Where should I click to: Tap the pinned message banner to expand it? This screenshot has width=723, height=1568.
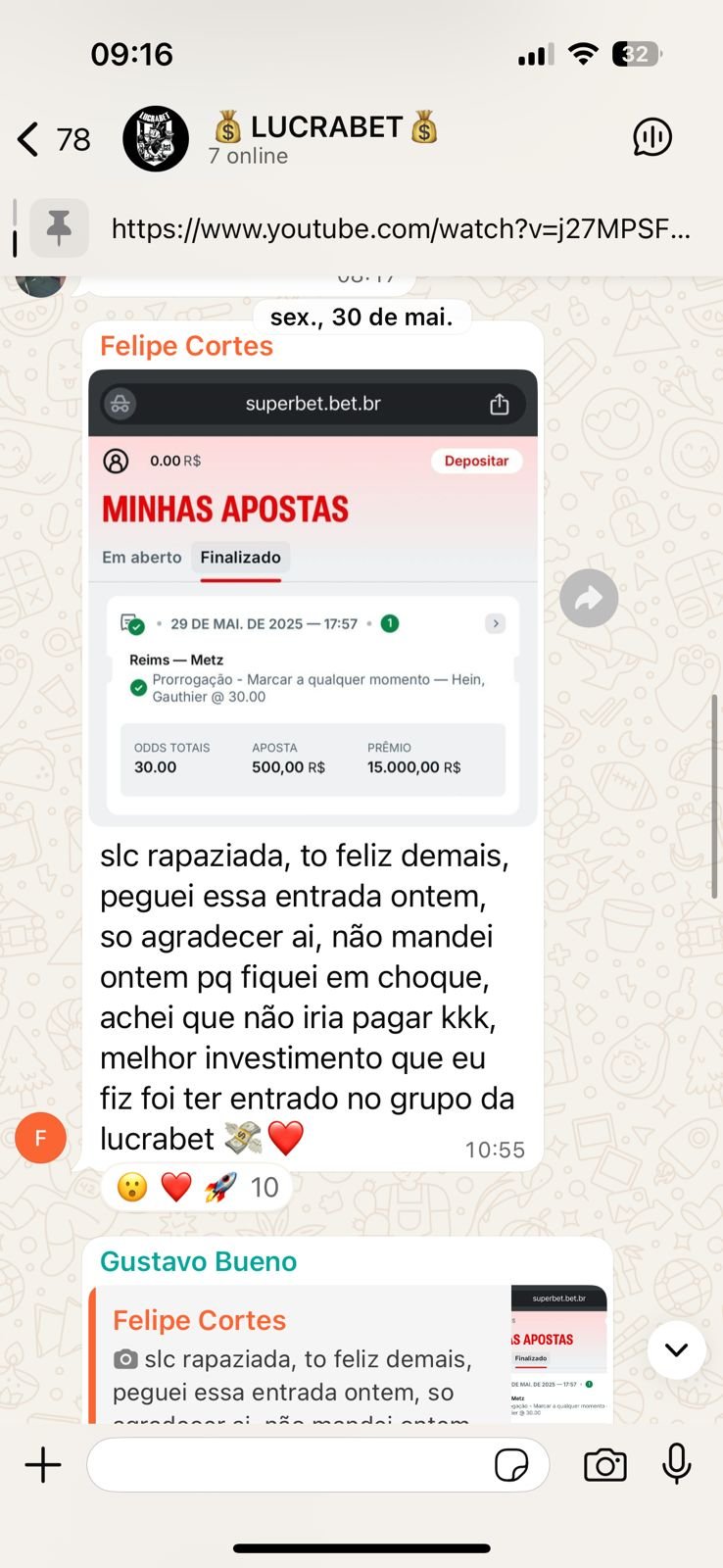pos(392,228)
